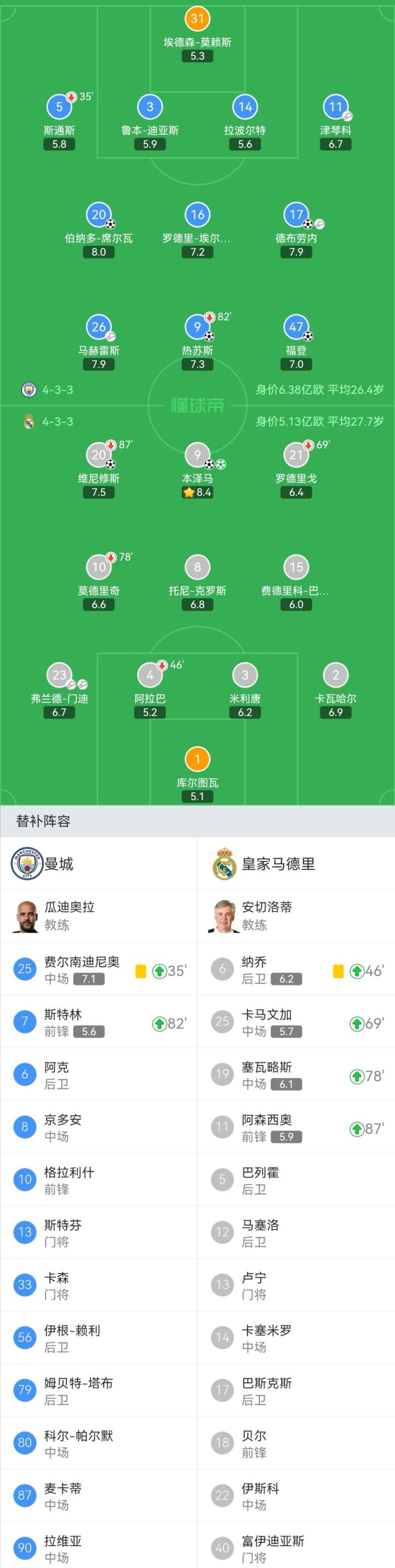Image resolution: width=395 pixels, height=1568 pixels.
Task: View 维尼修斯 player stats
Action: (99, 455)
